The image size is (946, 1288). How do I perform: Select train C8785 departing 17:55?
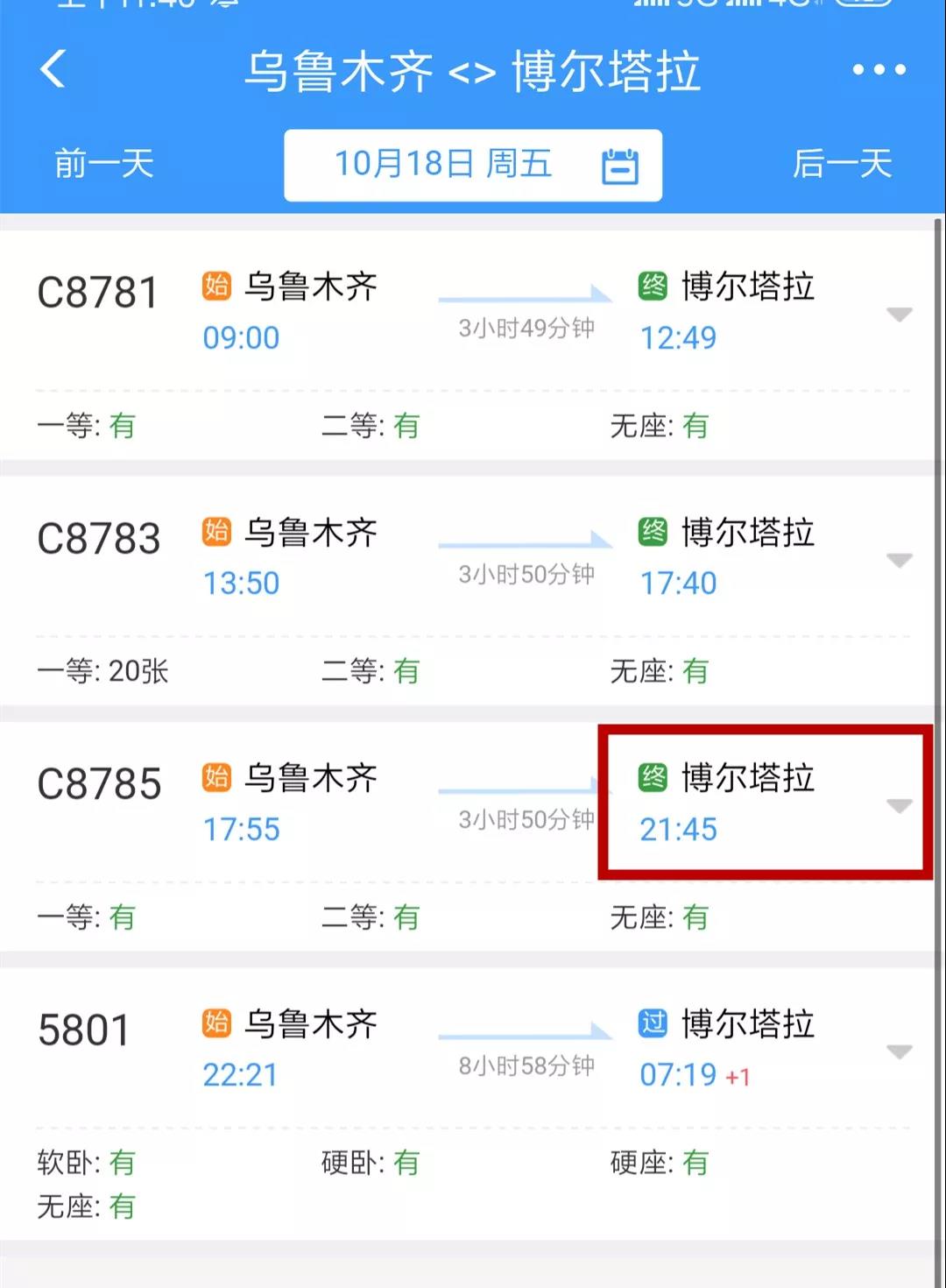coord(99,784)
